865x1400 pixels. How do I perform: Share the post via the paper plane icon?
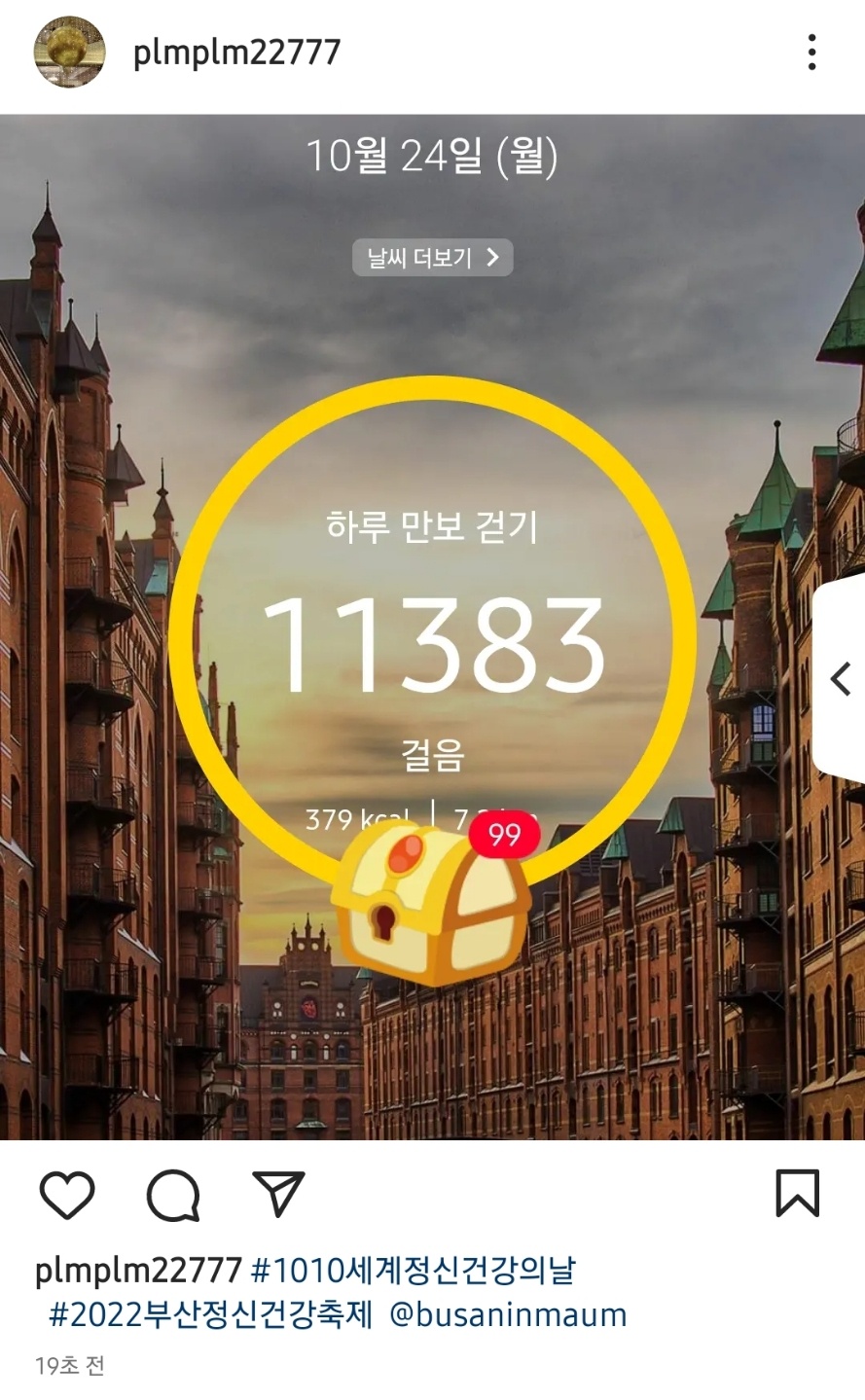[x=279, y=1193]
